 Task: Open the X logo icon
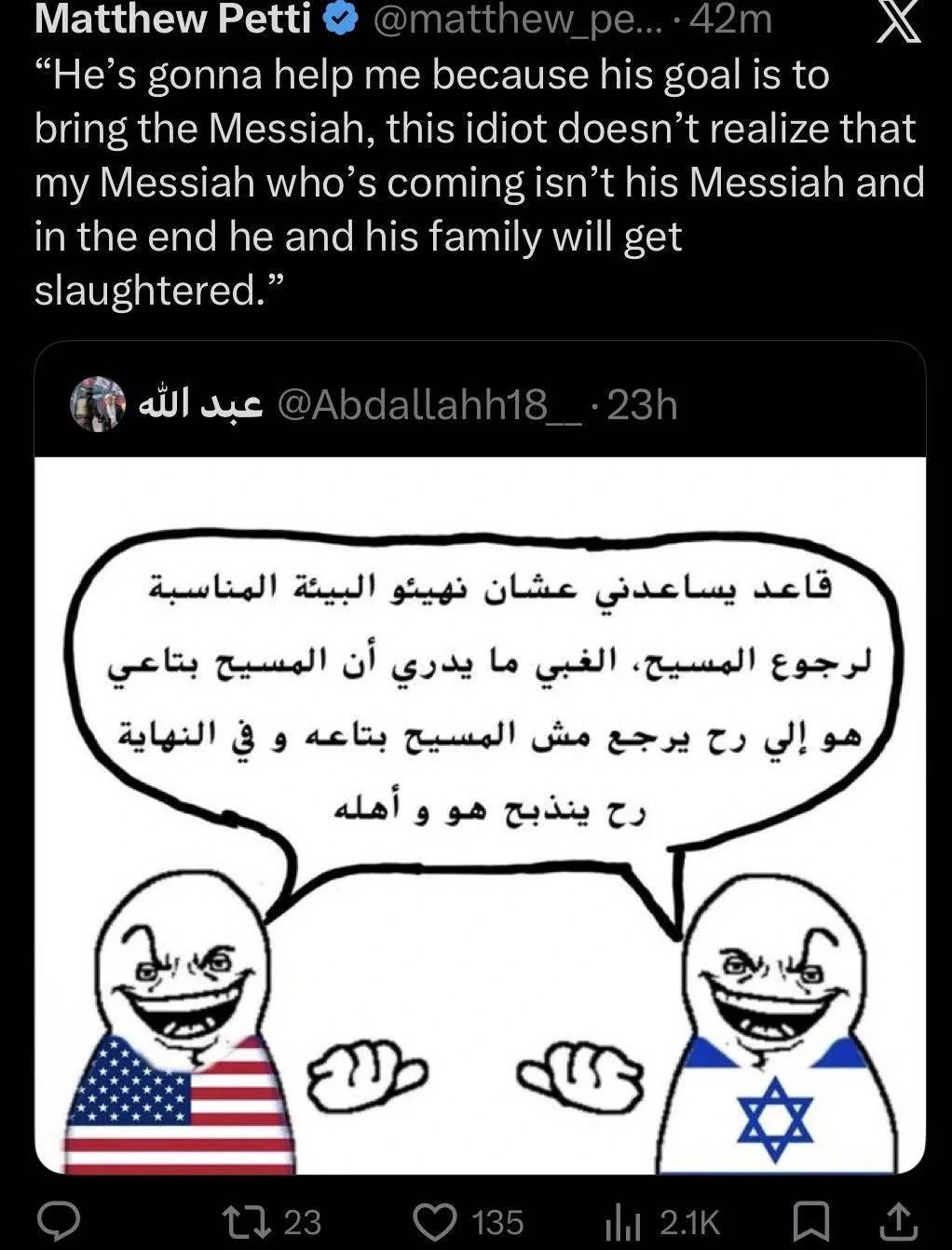(x=899, y=20)
